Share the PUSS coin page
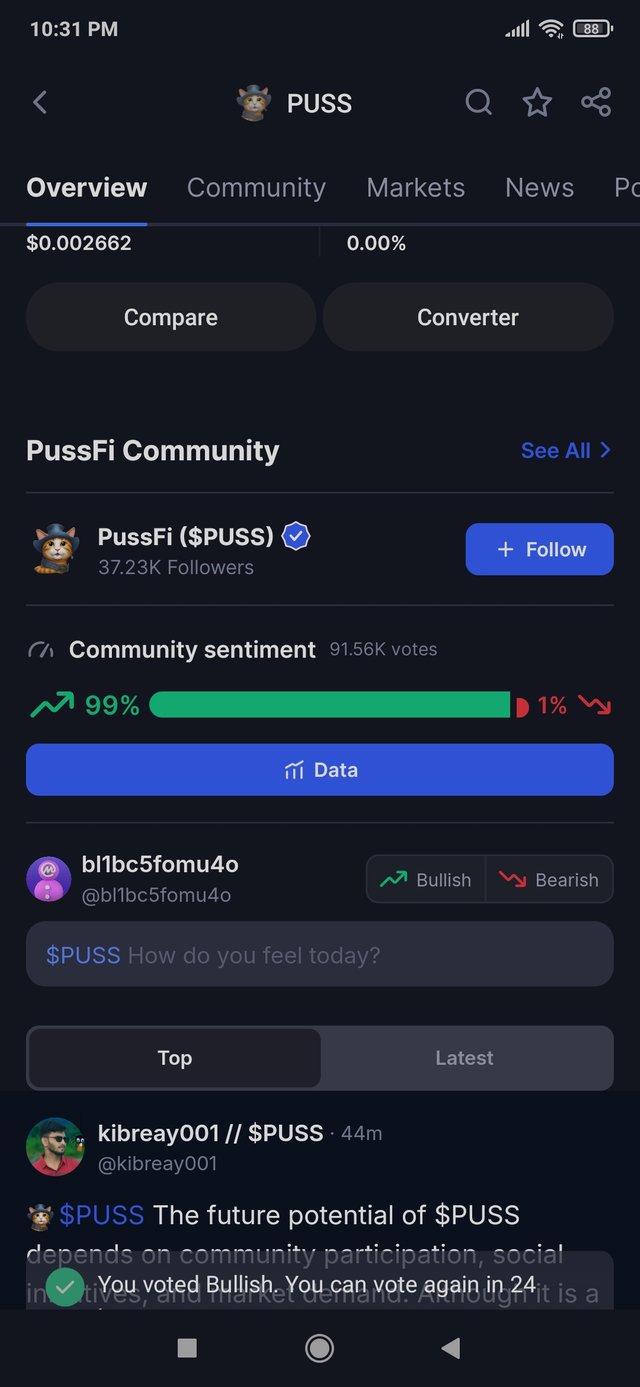Screen dimensions: 640x1387 596,103
